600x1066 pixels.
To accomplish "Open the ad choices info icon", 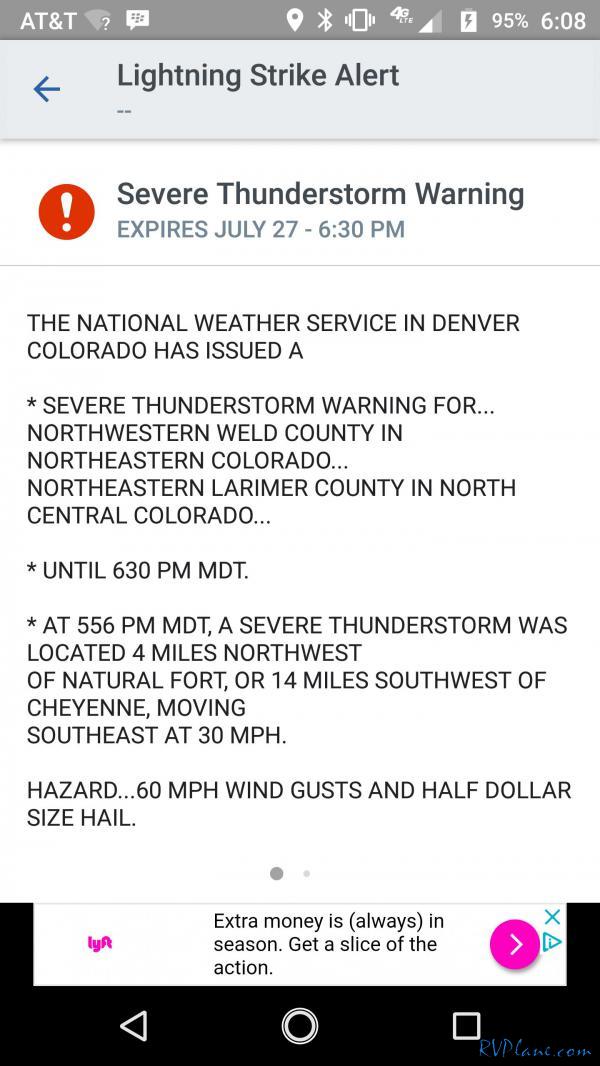I will pyautogui.click(x=552, y=942).
